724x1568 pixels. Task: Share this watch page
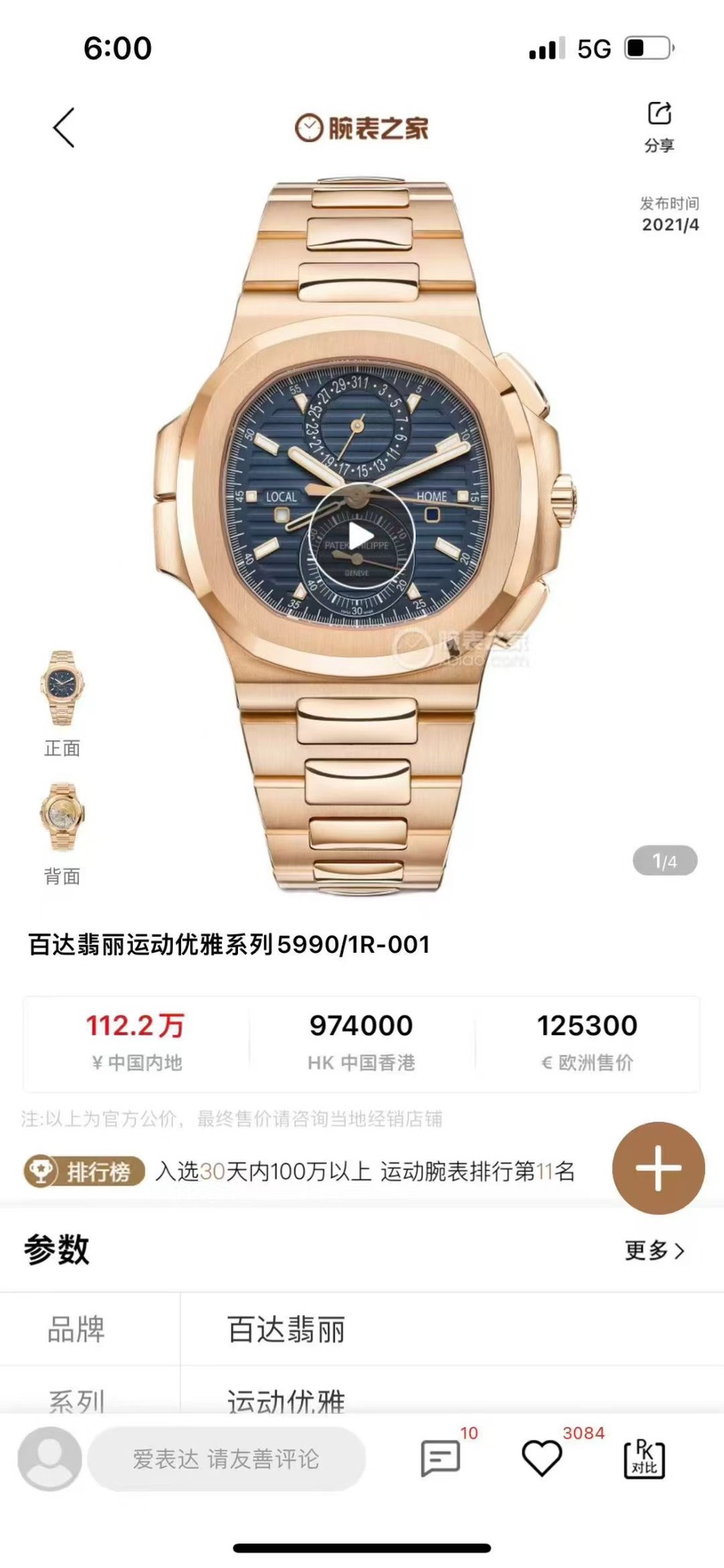coord(659,126)
